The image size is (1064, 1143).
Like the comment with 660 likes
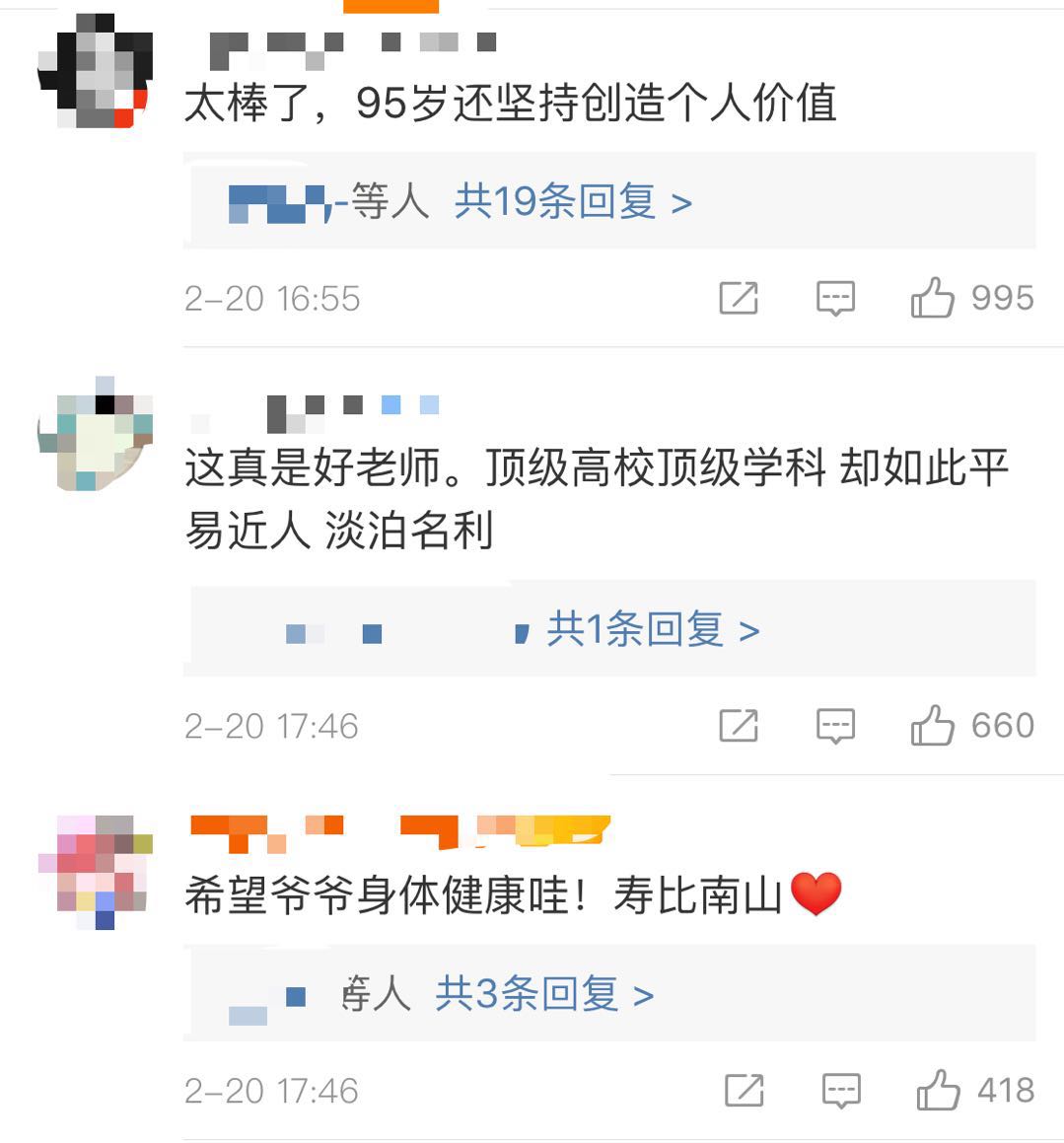pos(932,726)
